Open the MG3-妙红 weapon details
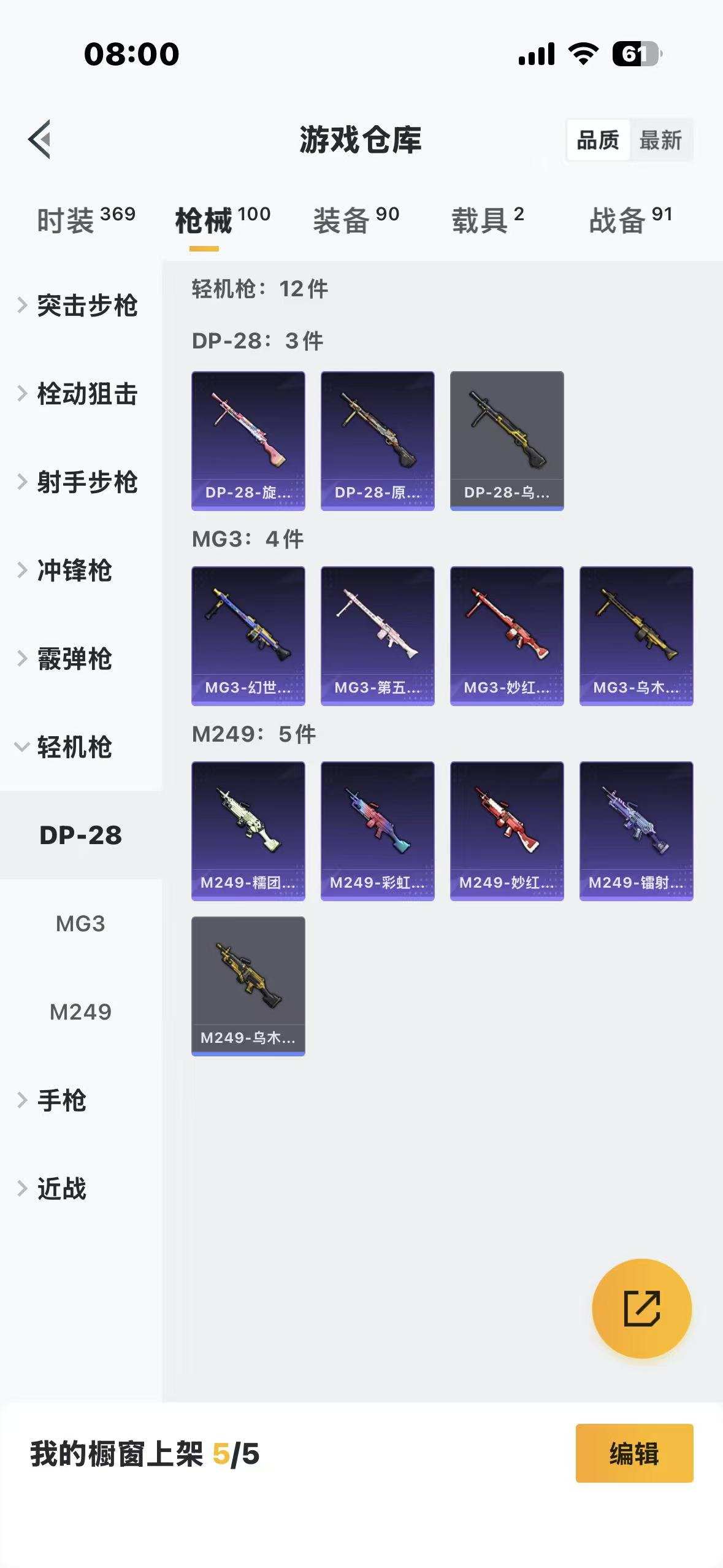Image resolution: width=723 pixels, height=1568 pixels. tap(507, 635)
